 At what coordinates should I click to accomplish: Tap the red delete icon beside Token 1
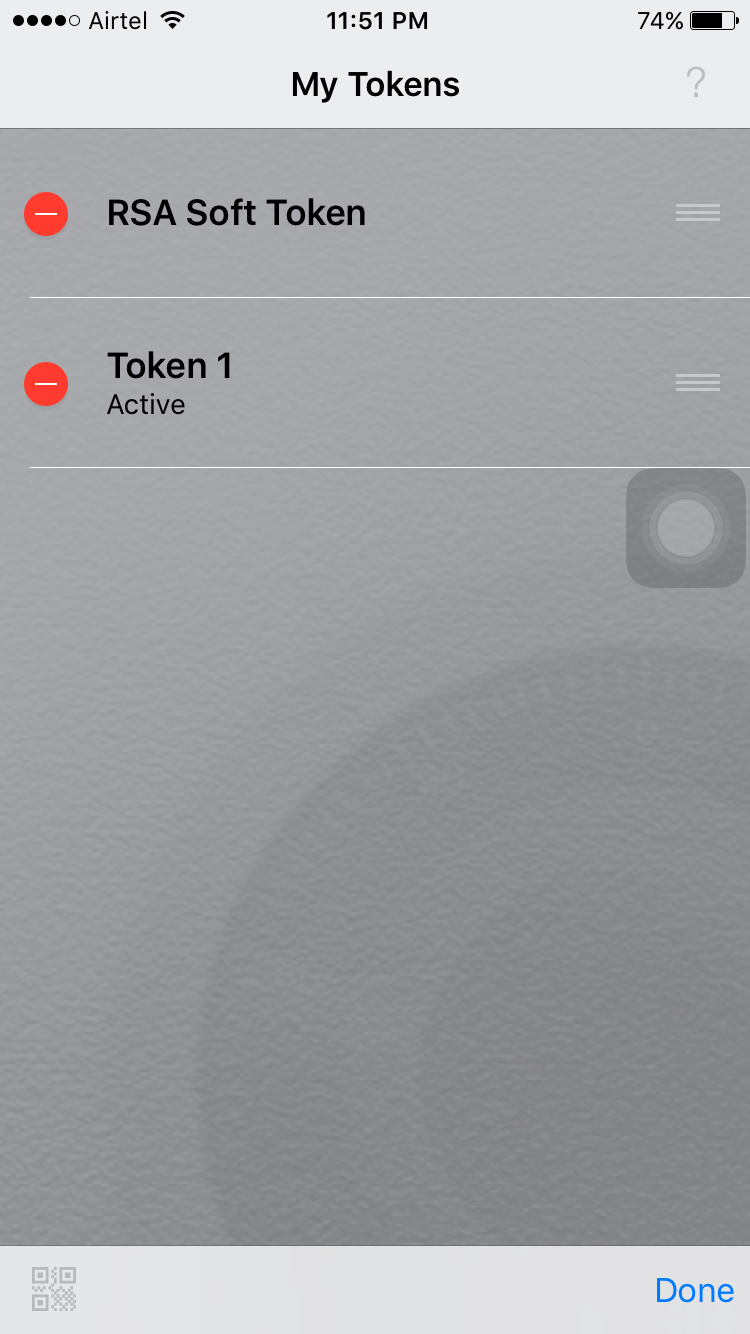pos(45,383)
